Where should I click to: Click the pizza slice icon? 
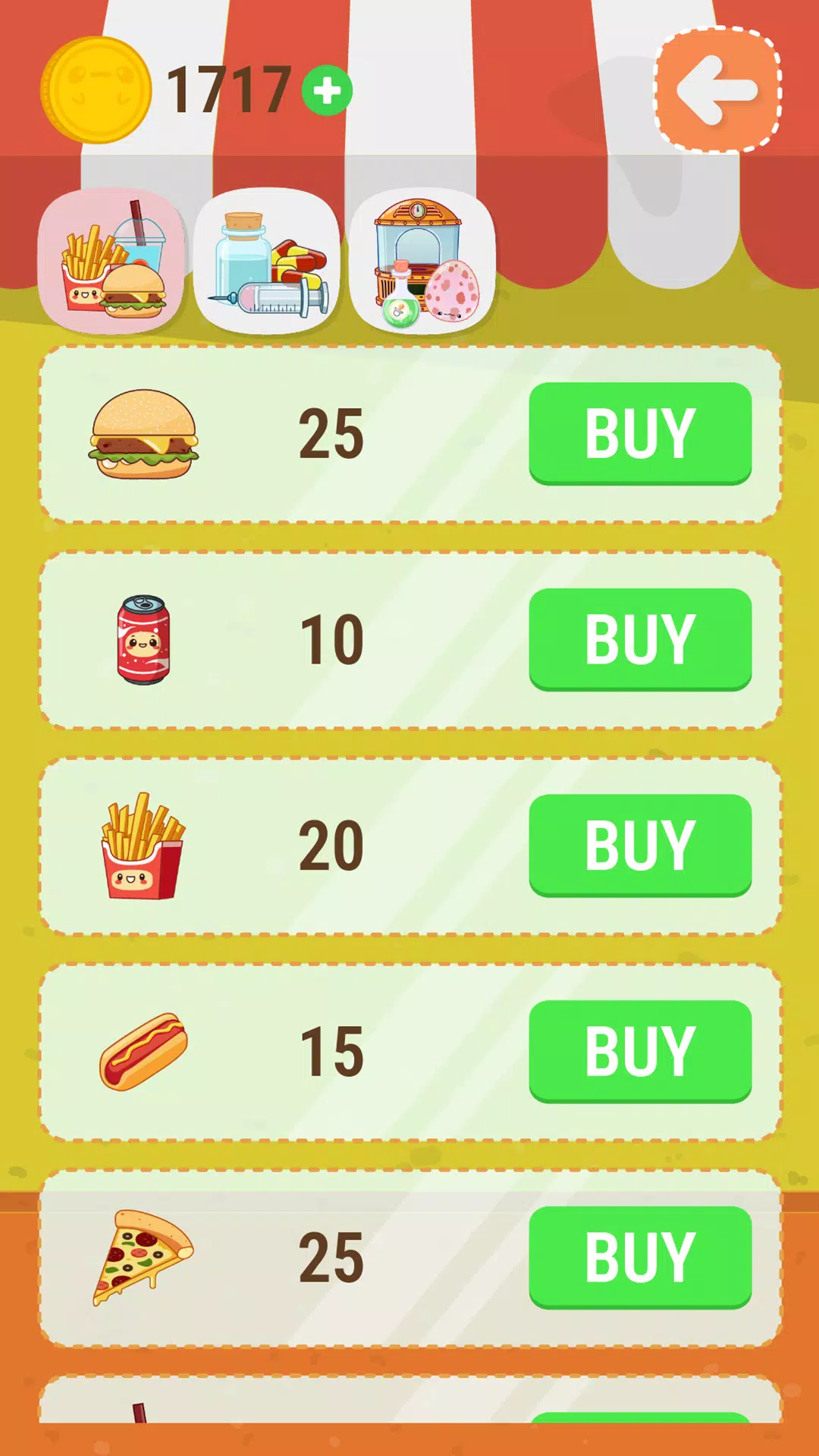tap(144, 1255)
